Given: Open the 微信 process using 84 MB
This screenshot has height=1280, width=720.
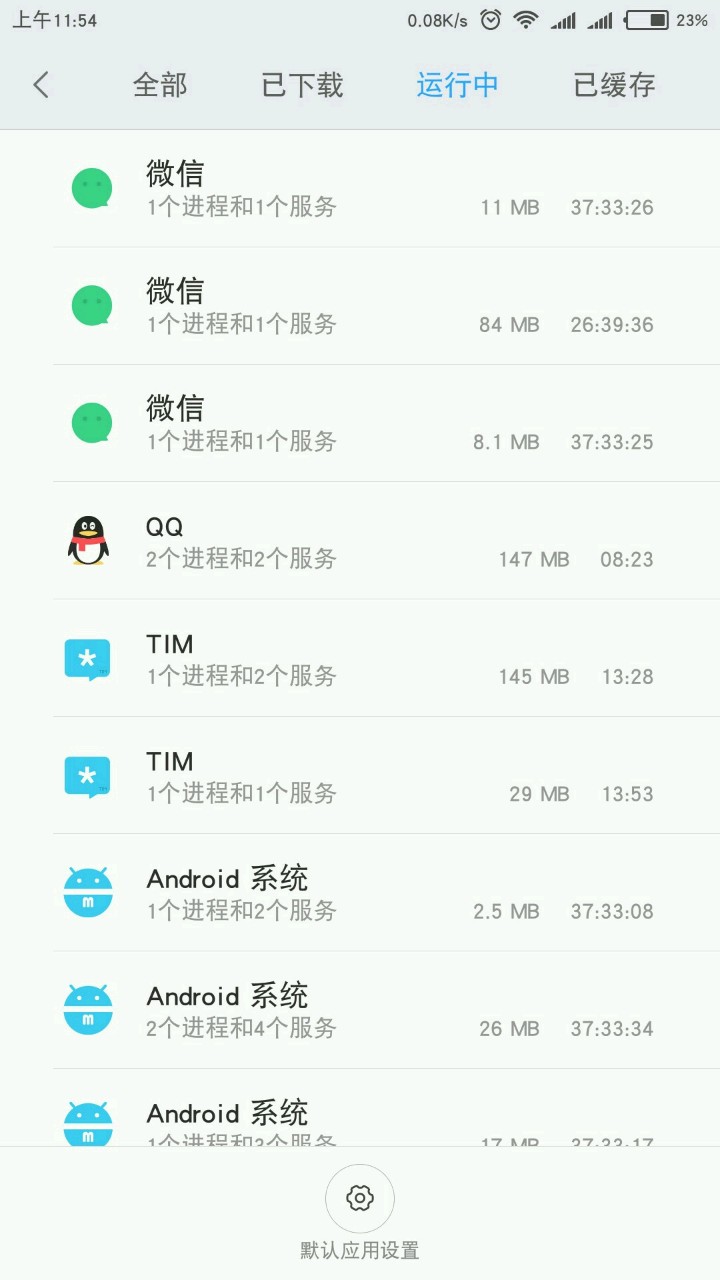Looking at the screenshot, I should (x=385, y=306).
